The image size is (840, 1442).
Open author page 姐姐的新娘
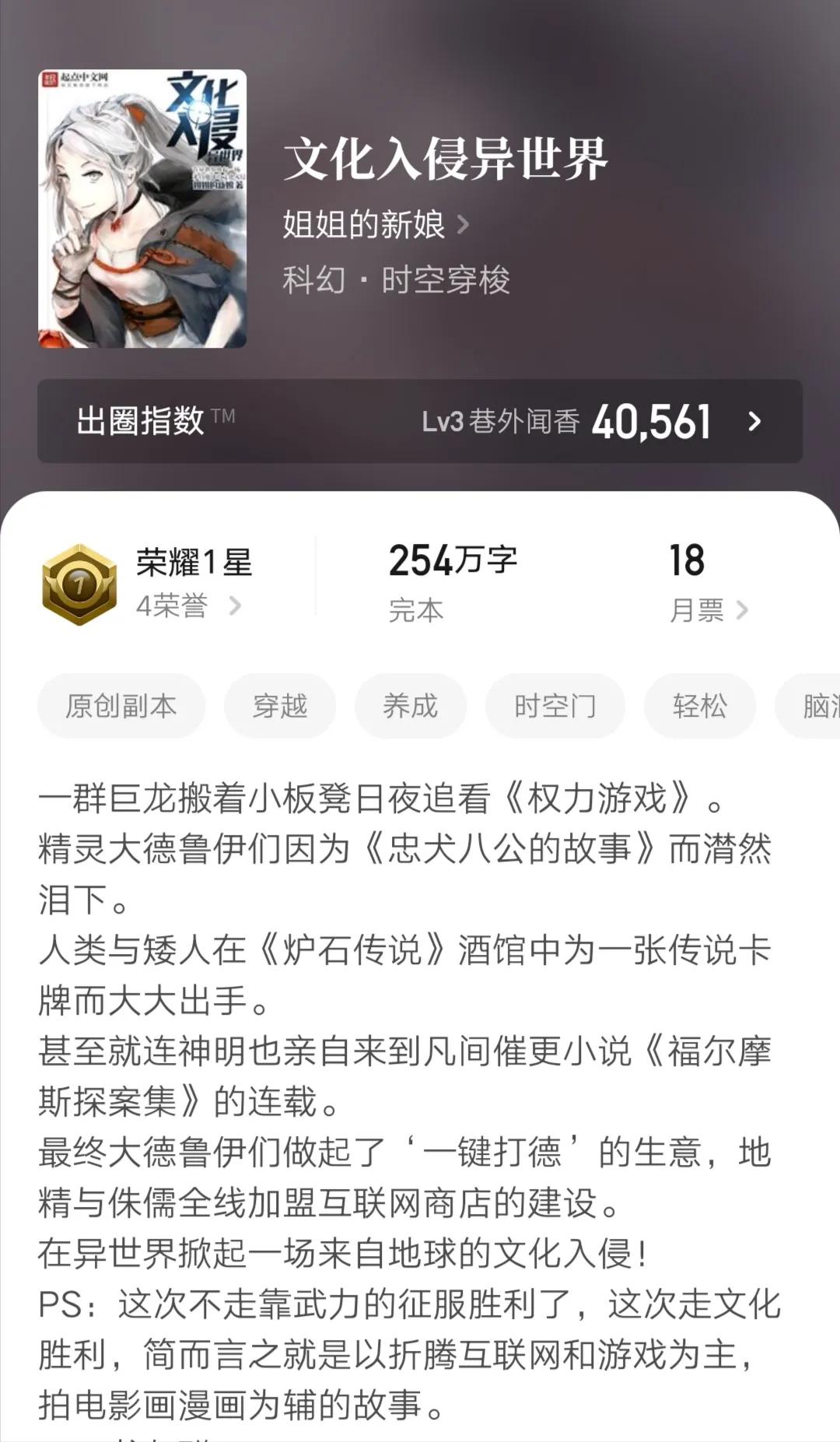pyautogui.click(x=362, y=223)
